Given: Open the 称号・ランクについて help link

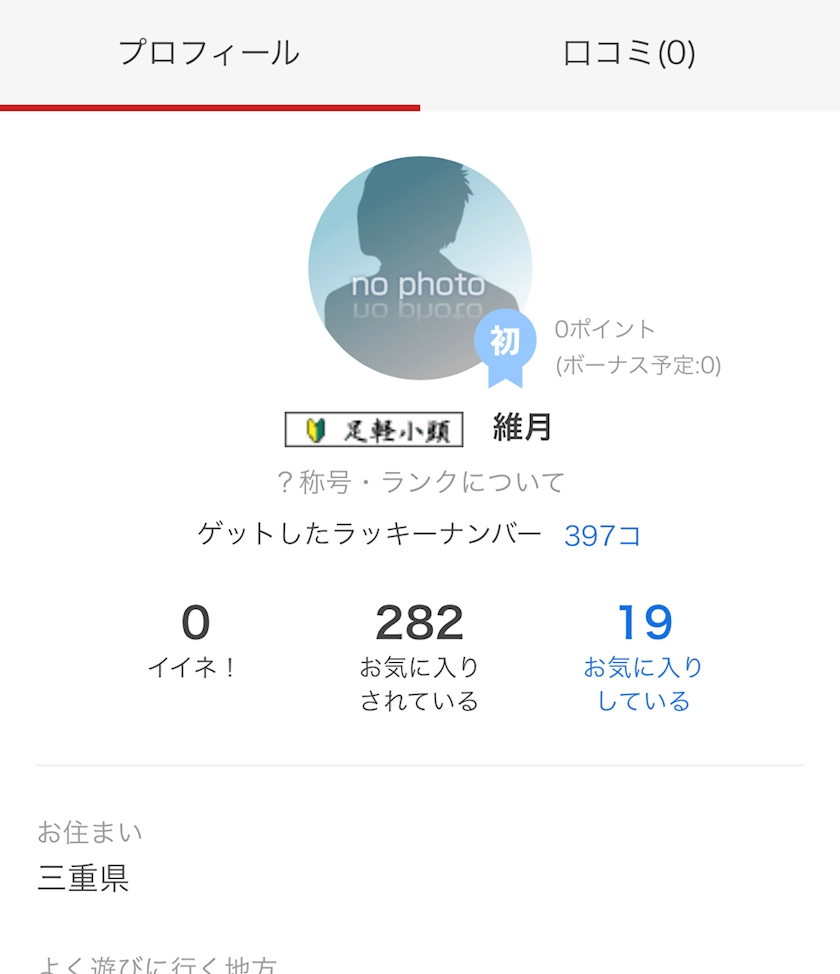Looking at the screenshot, I should [x=421, y=482].
